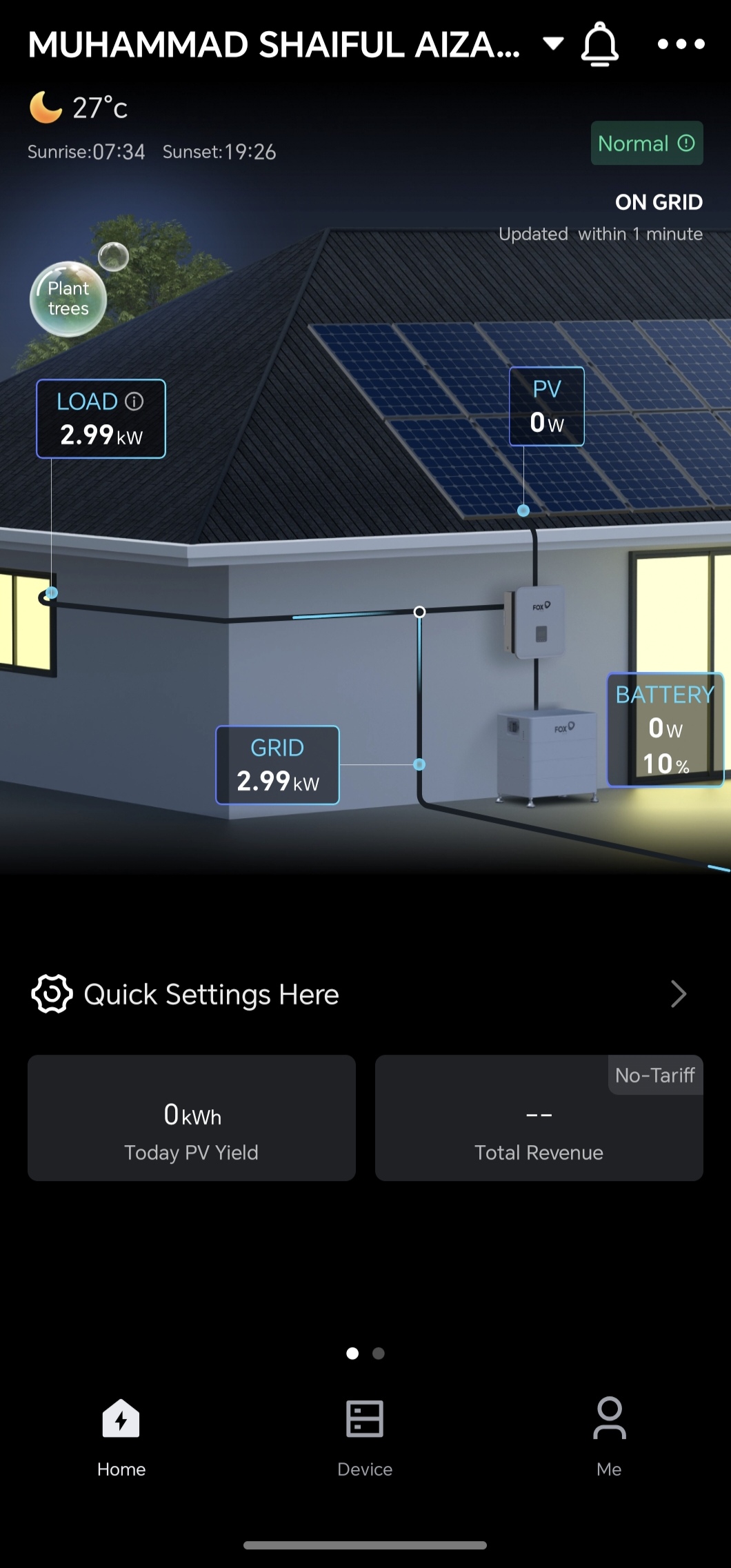The width and height of the screenshot is (731, 1568).
Task: Open the BATTERY status box
Action: pos(665,729)
